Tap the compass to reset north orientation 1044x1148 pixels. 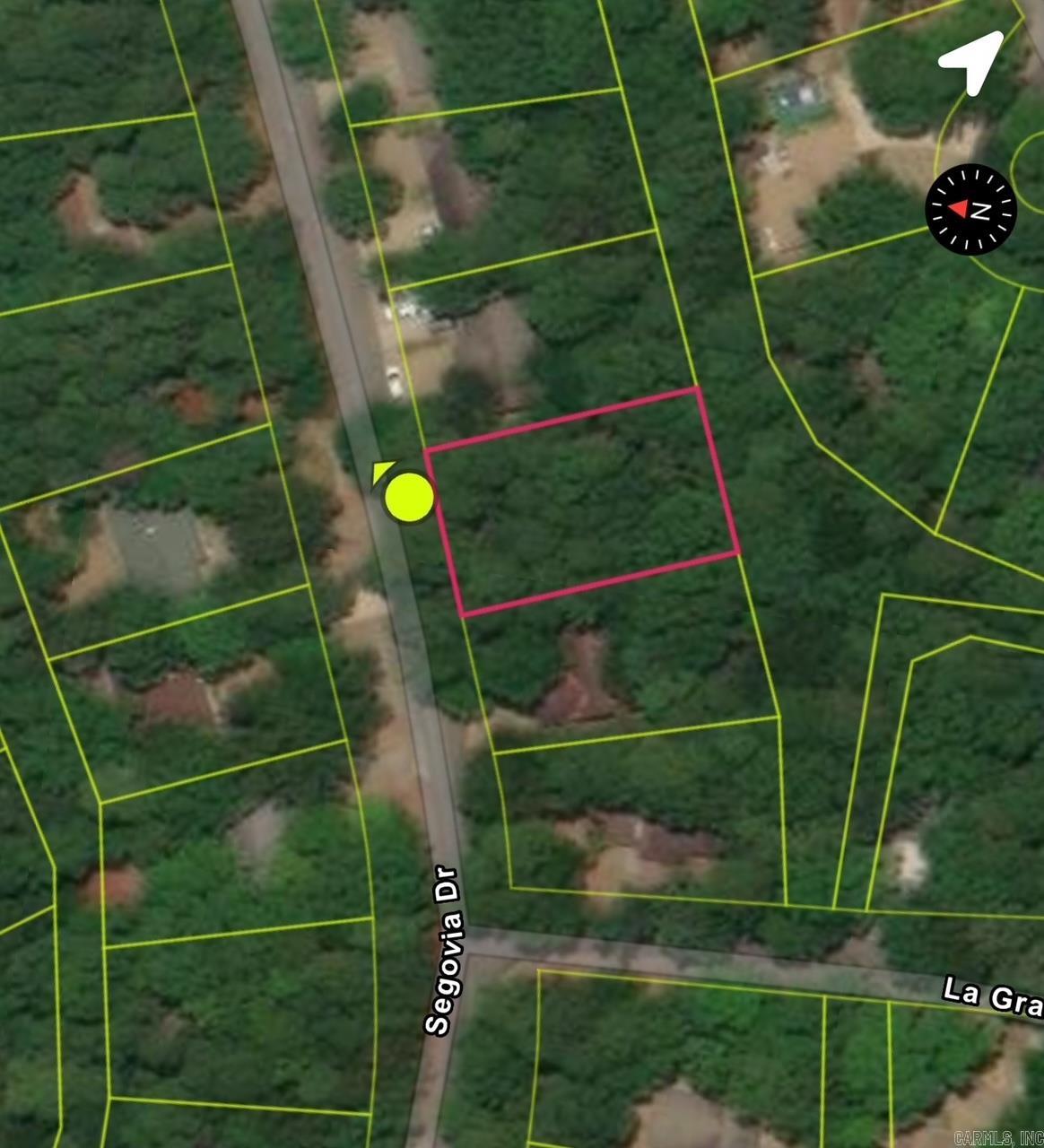[970, 210]
